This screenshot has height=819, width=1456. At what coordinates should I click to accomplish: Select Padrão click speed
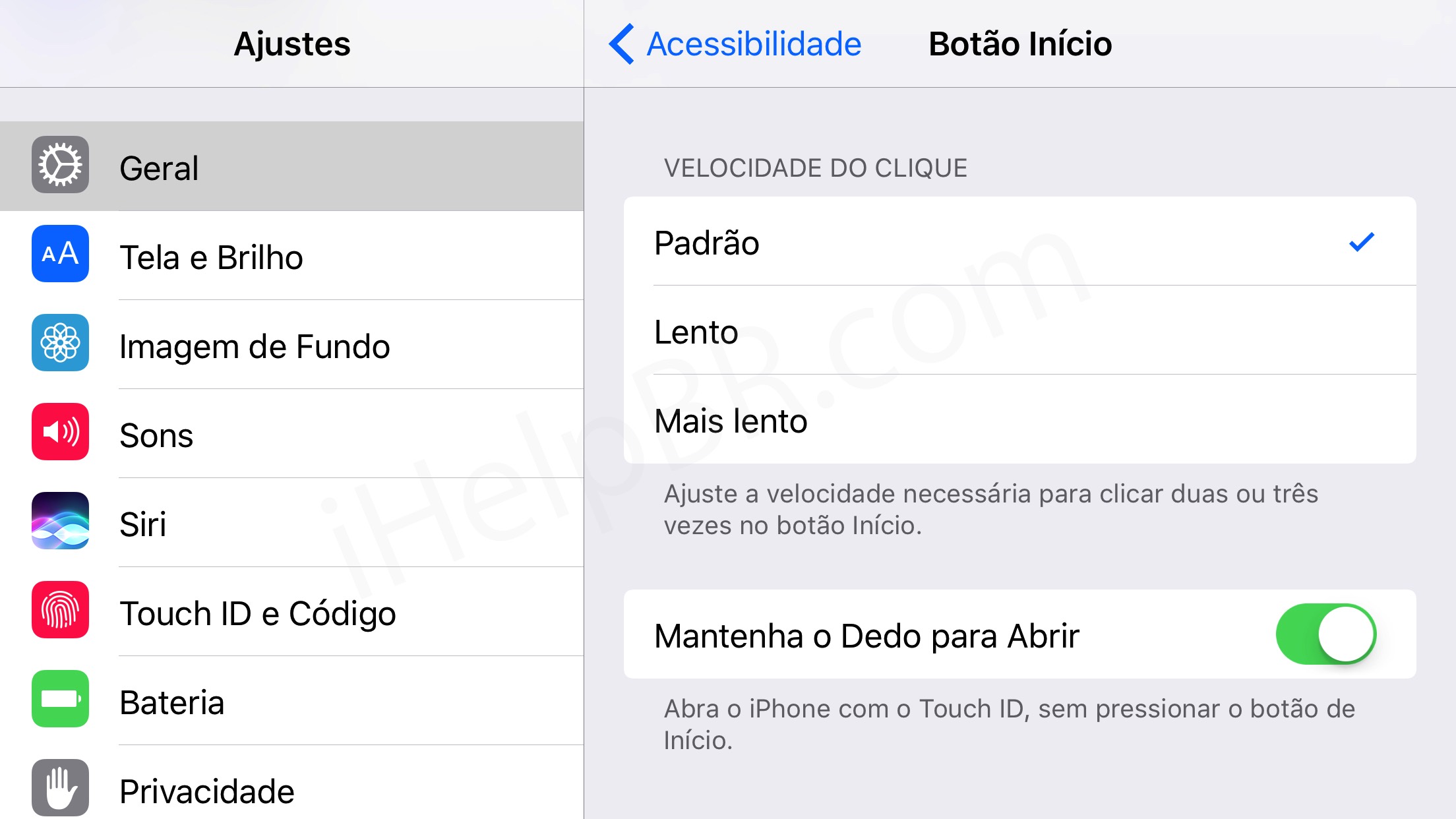coord(1019,241)
